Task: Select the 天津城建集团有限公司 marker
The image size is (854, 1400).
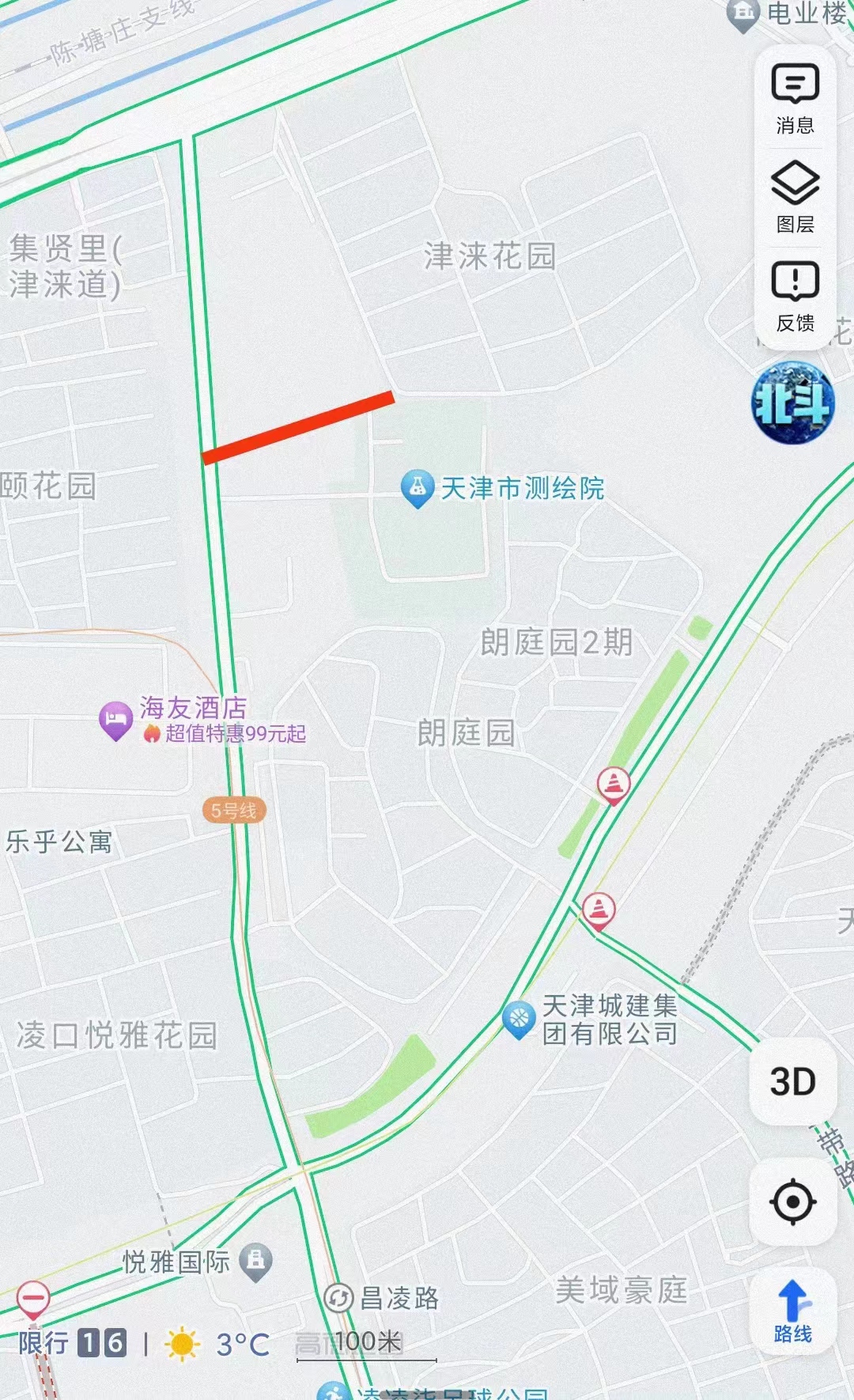Action: tap(519, 1019)
